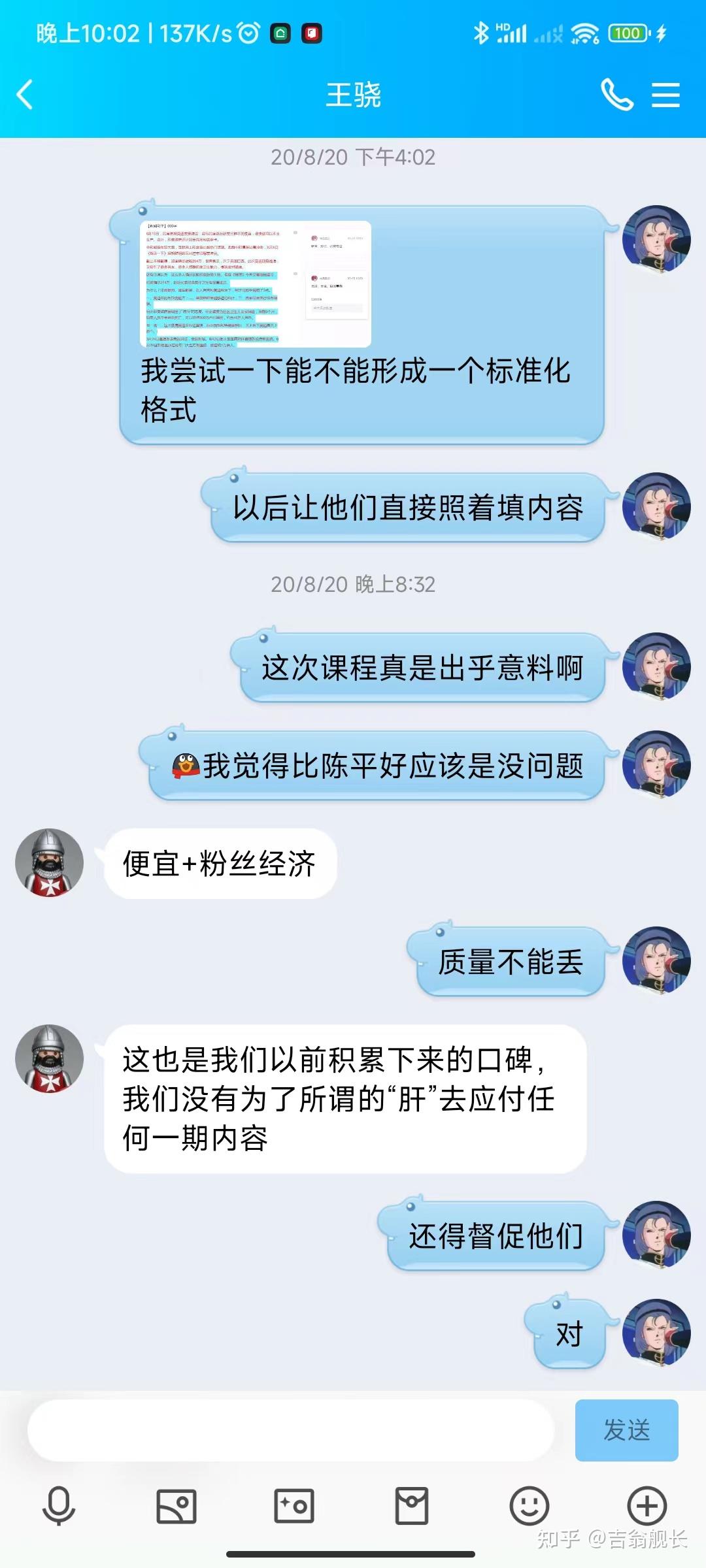The image size is (706, 1568).
Task: Open the shared screenshot image in the chat
Action: click(x=255, y=284)
